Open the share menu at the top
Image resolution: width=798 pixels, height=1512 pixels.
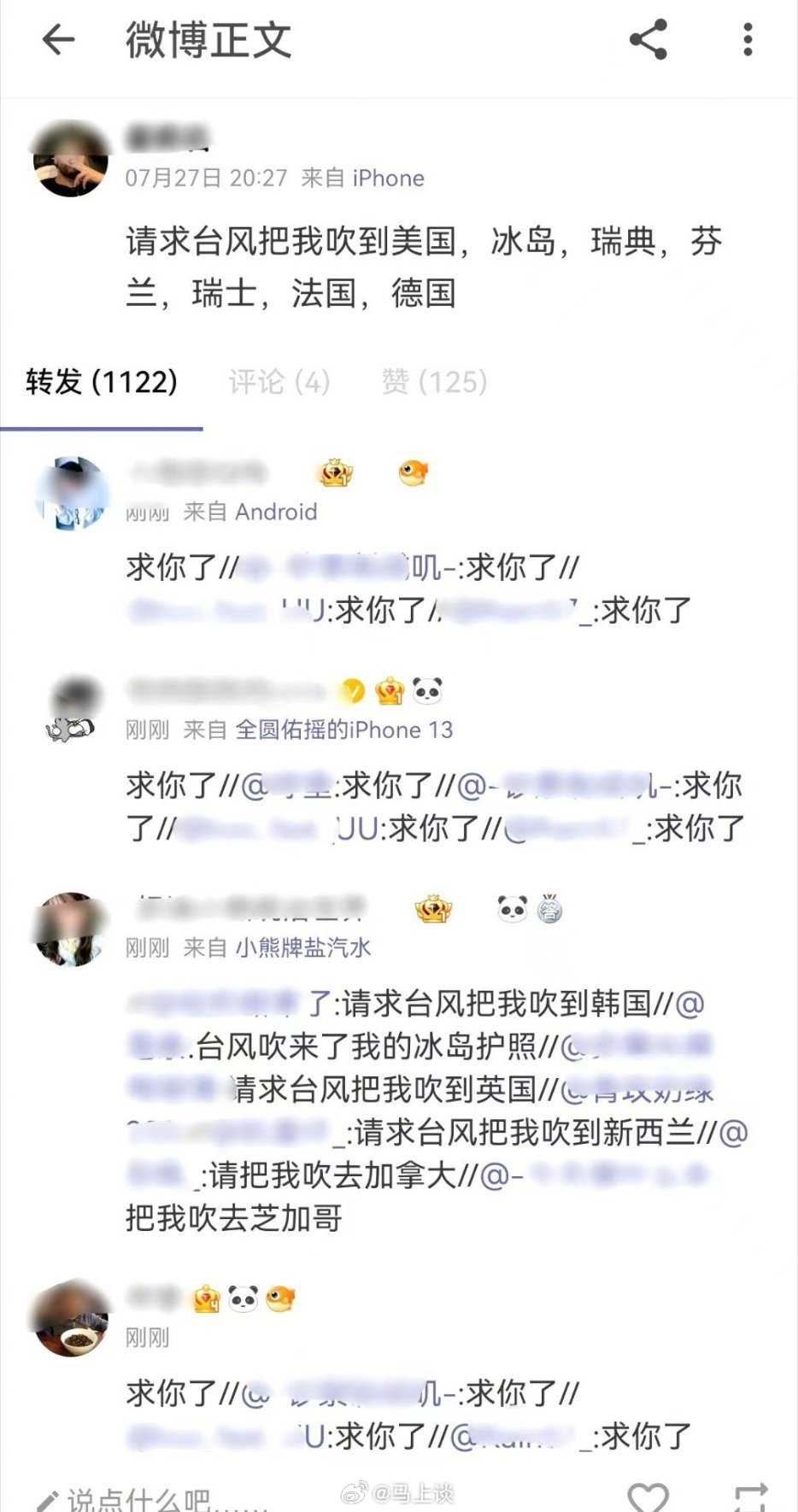(x=649, y=39)
